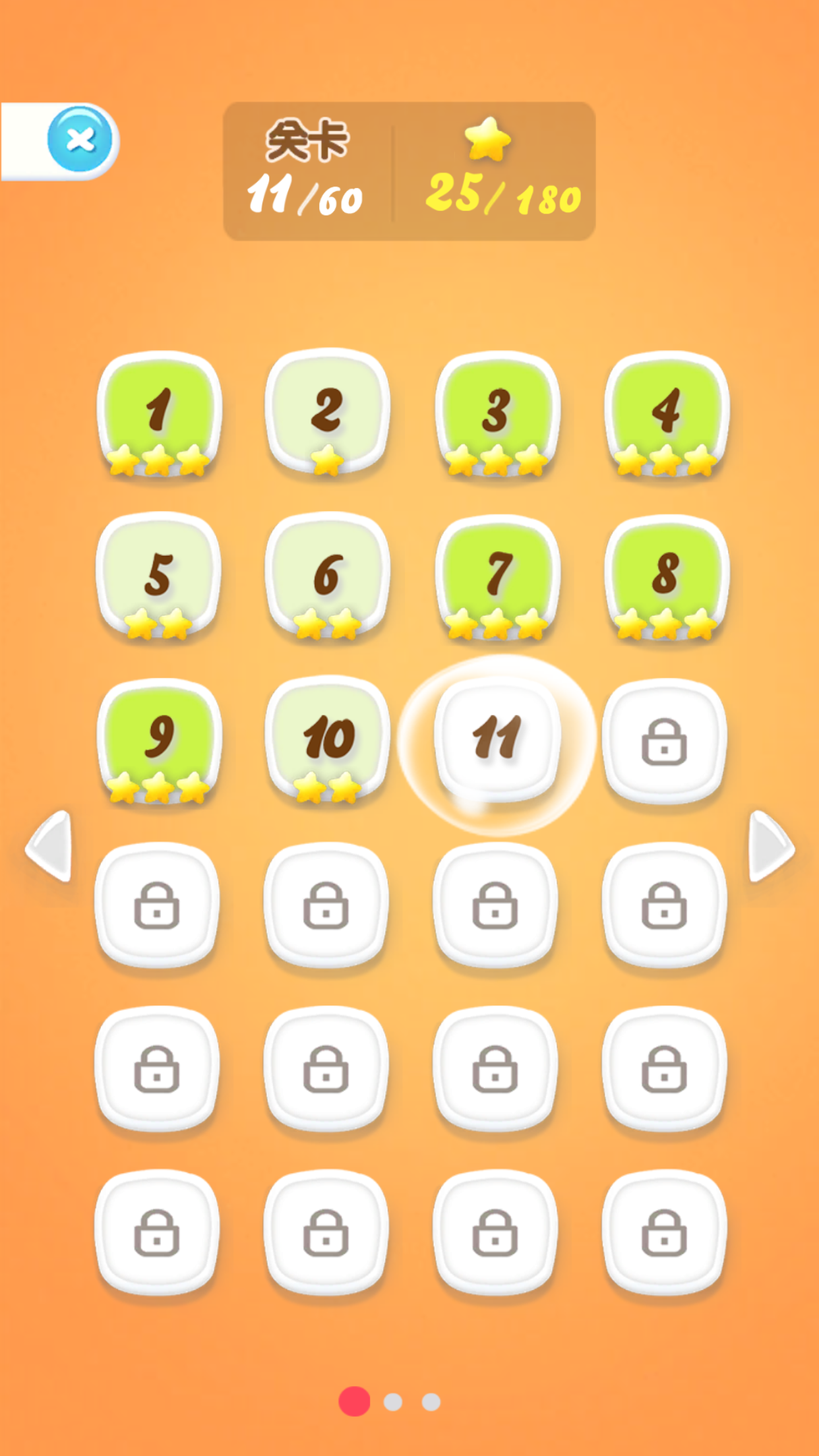Open level 10
Screen dimensions: 819x1456
pyautogui.click(x=328, y=739)
